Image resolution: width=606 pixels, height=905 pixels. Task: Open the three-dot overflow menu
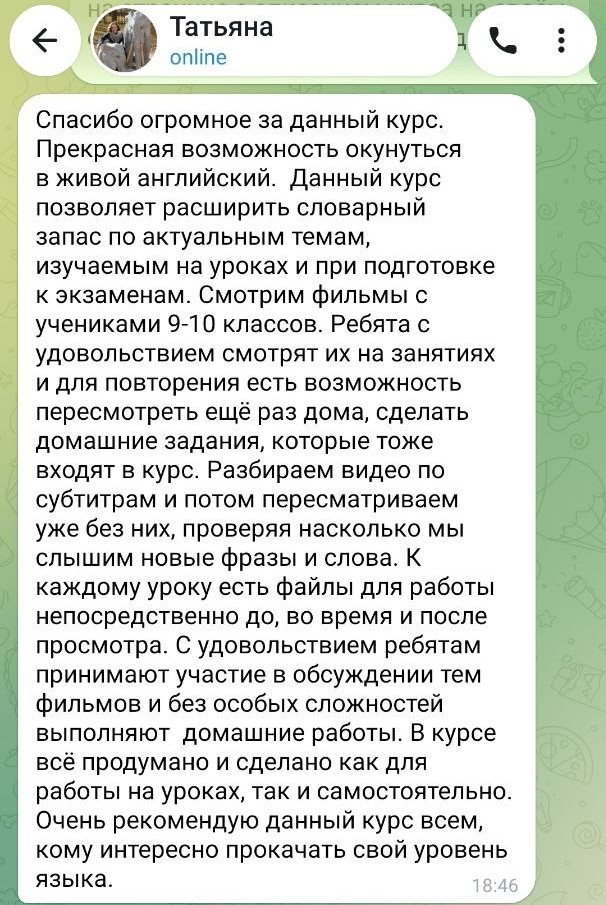click(x=561, y=40)
